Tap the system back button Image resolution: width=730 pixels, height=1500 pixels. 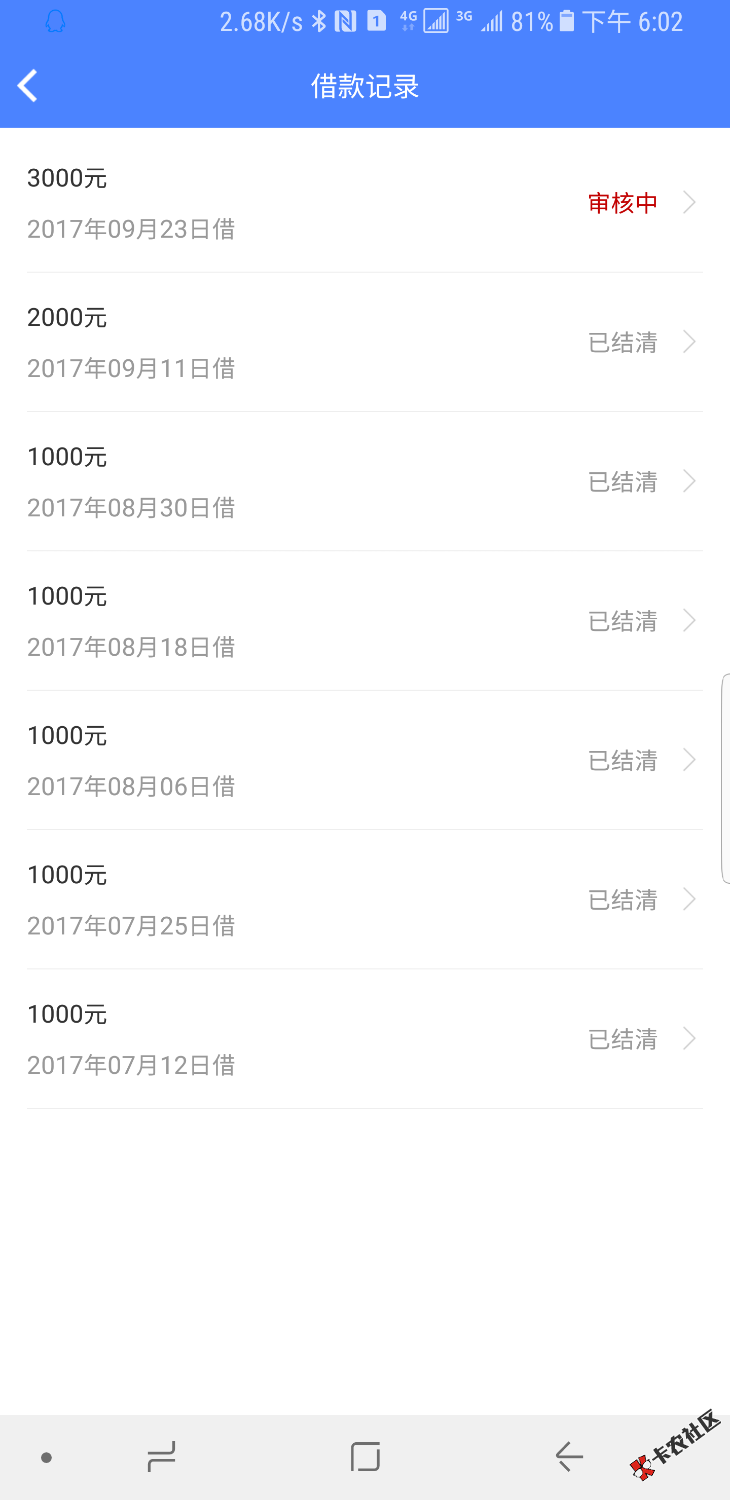click(x=569, y=1456)
